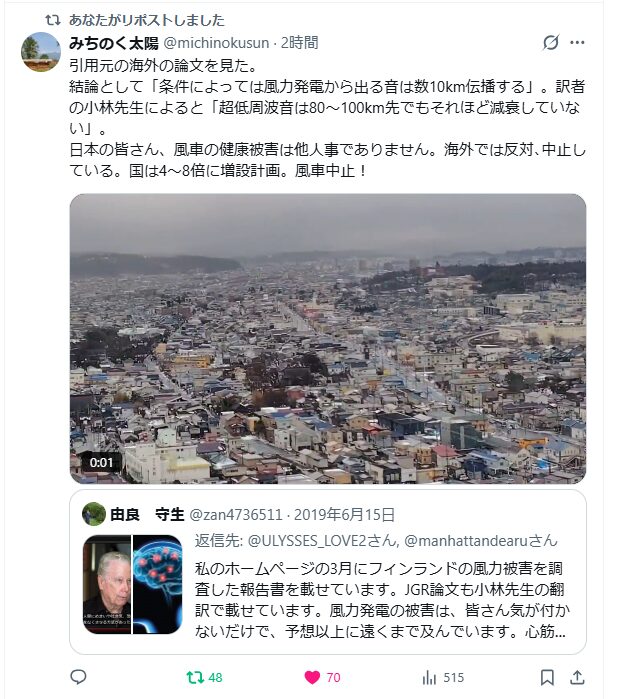Share this post
The height and width of the screenshot is (699, 625).
click(577, 677)
